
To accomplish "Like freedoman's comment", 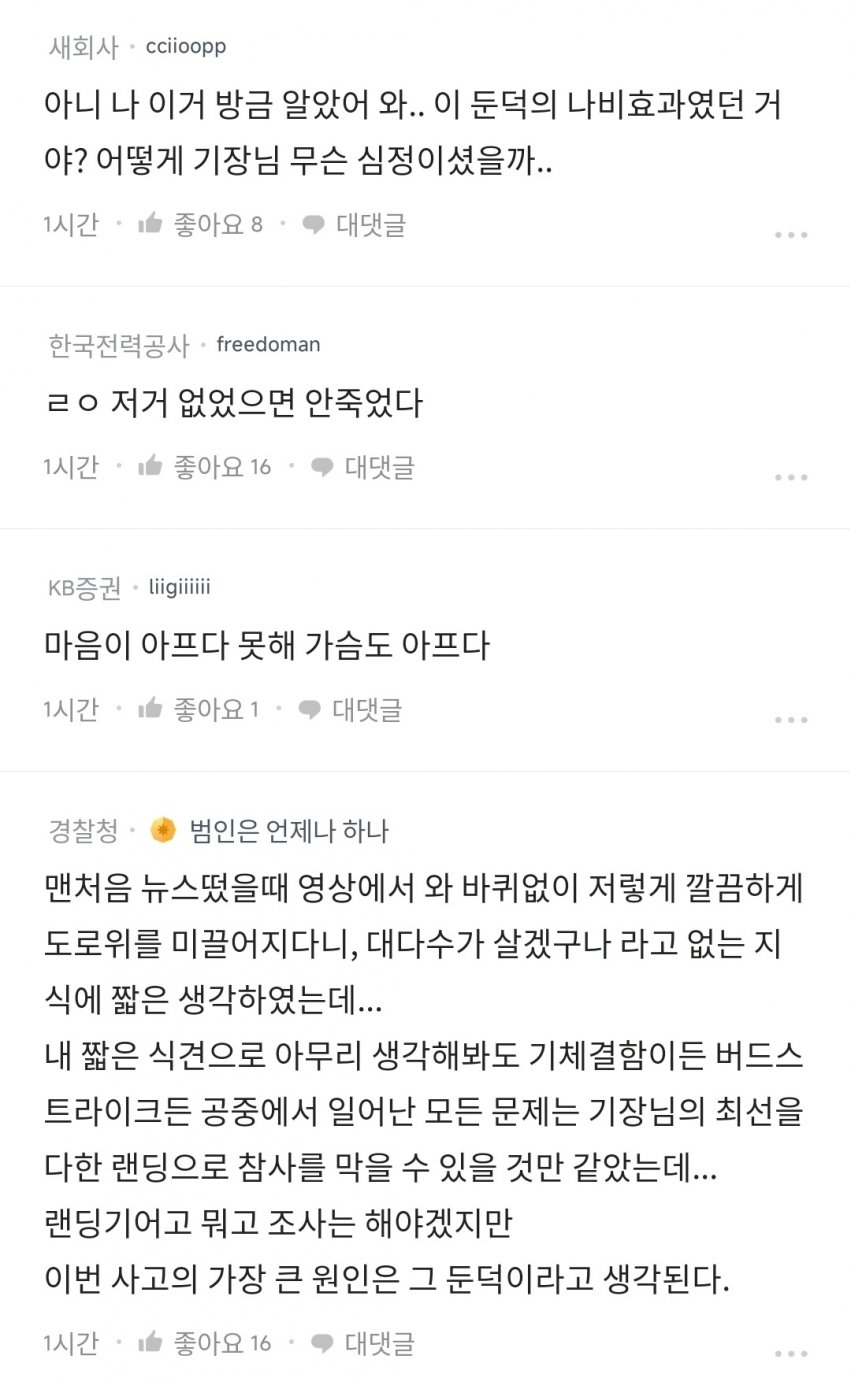I will [x=205, y=466].
